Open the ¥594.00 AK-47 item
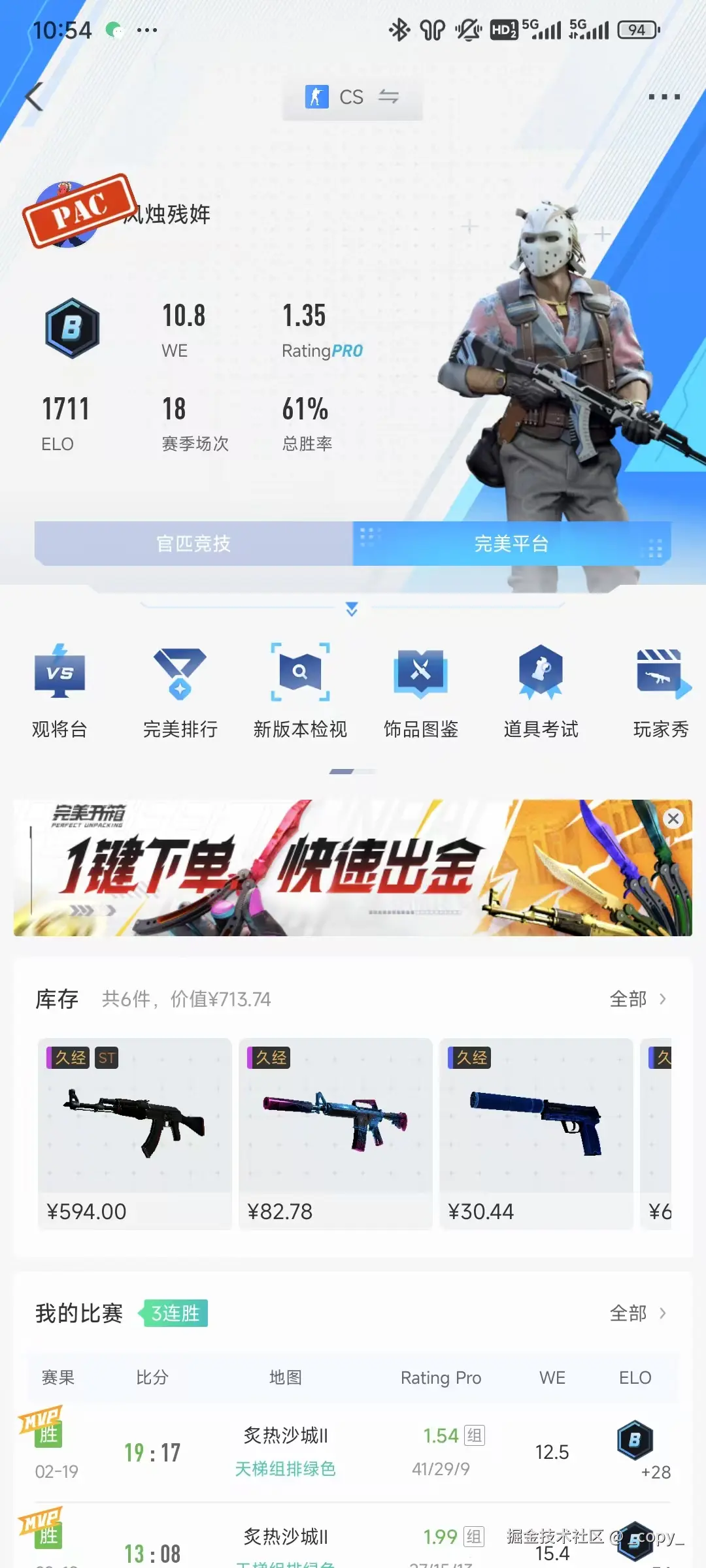The height and width of the screenshot is (1568, 706). coord(135,1134)
